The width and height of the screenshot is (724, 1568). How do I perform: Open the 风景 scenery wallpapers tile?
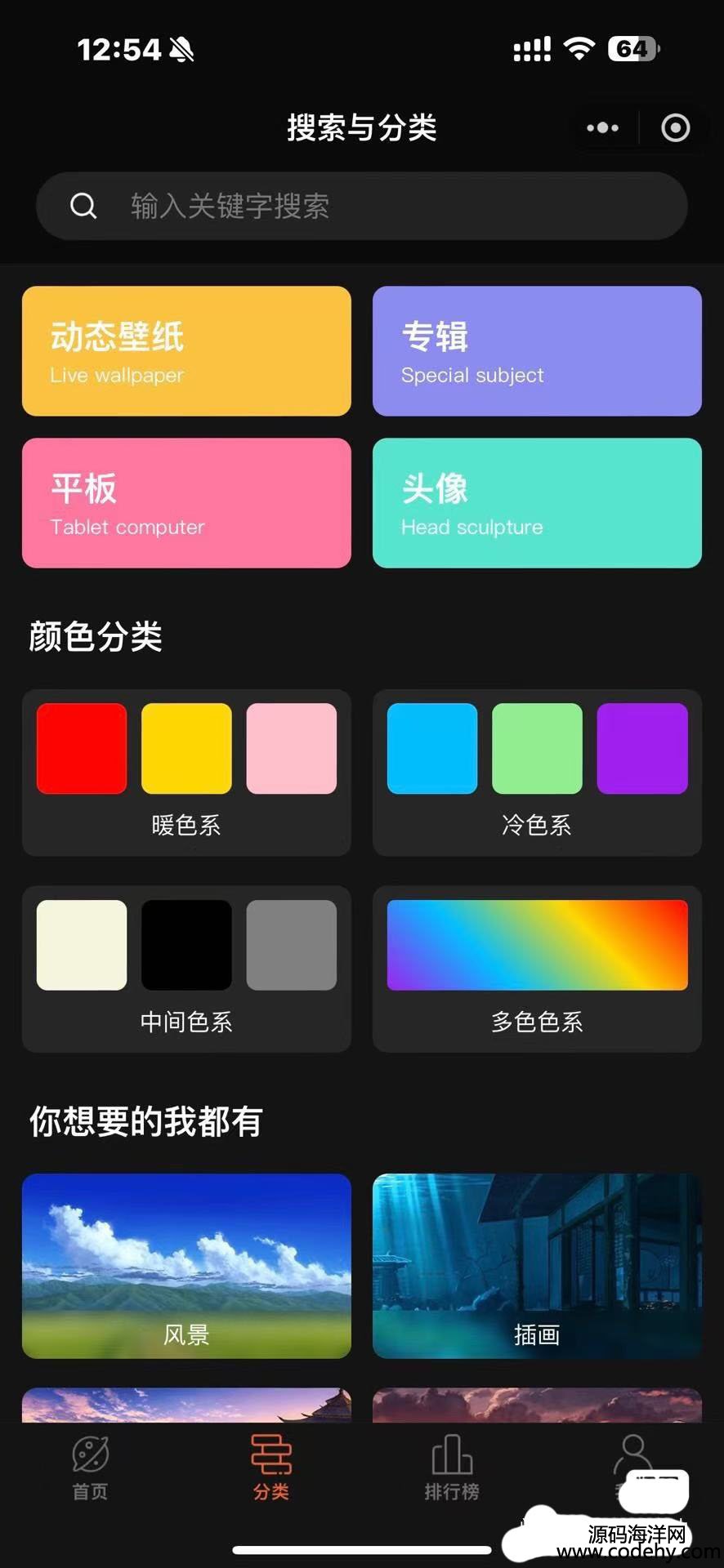coord(186,1266)
